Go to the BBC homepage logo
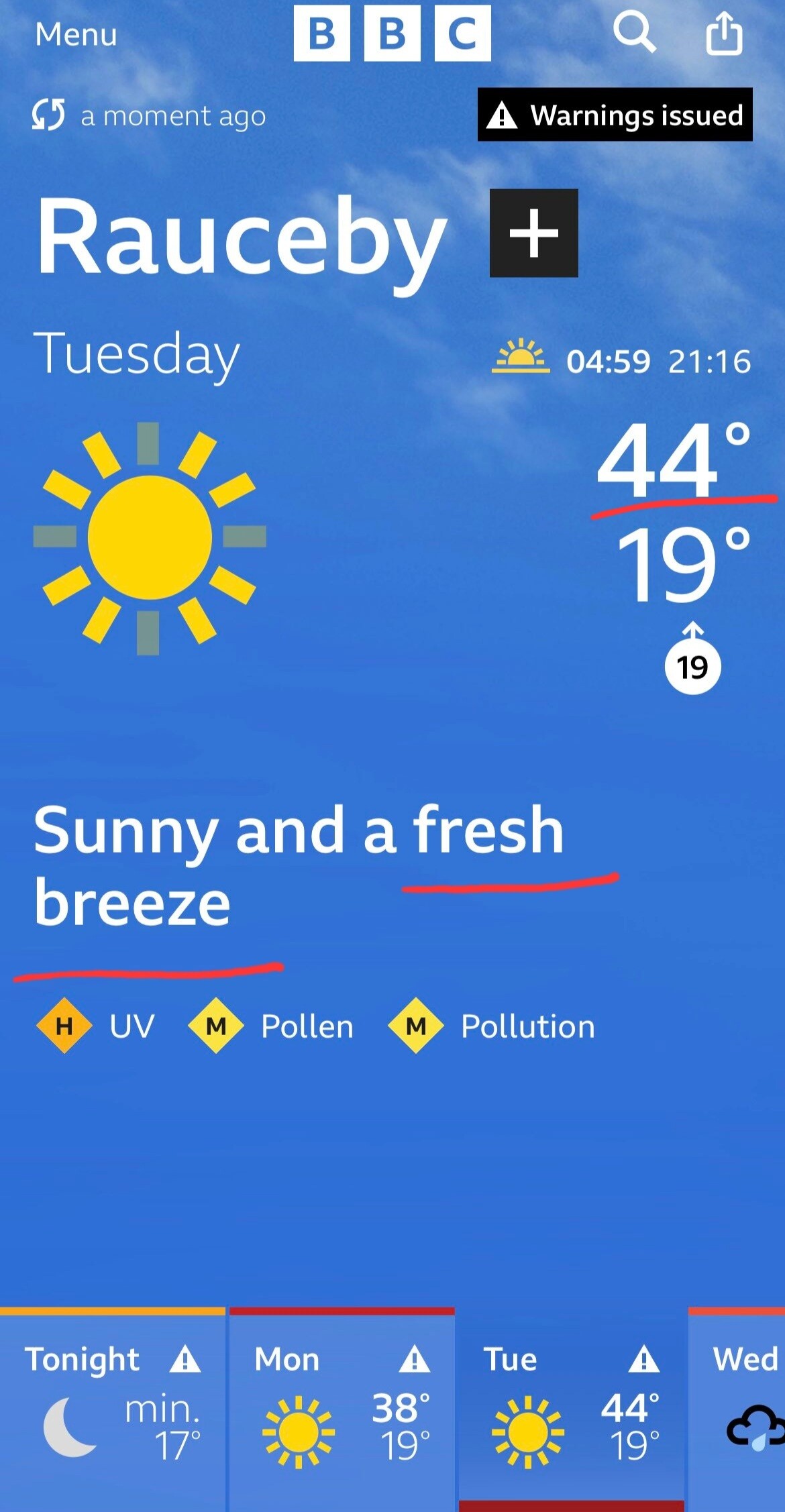785x1512 pixels. (392, 34)
